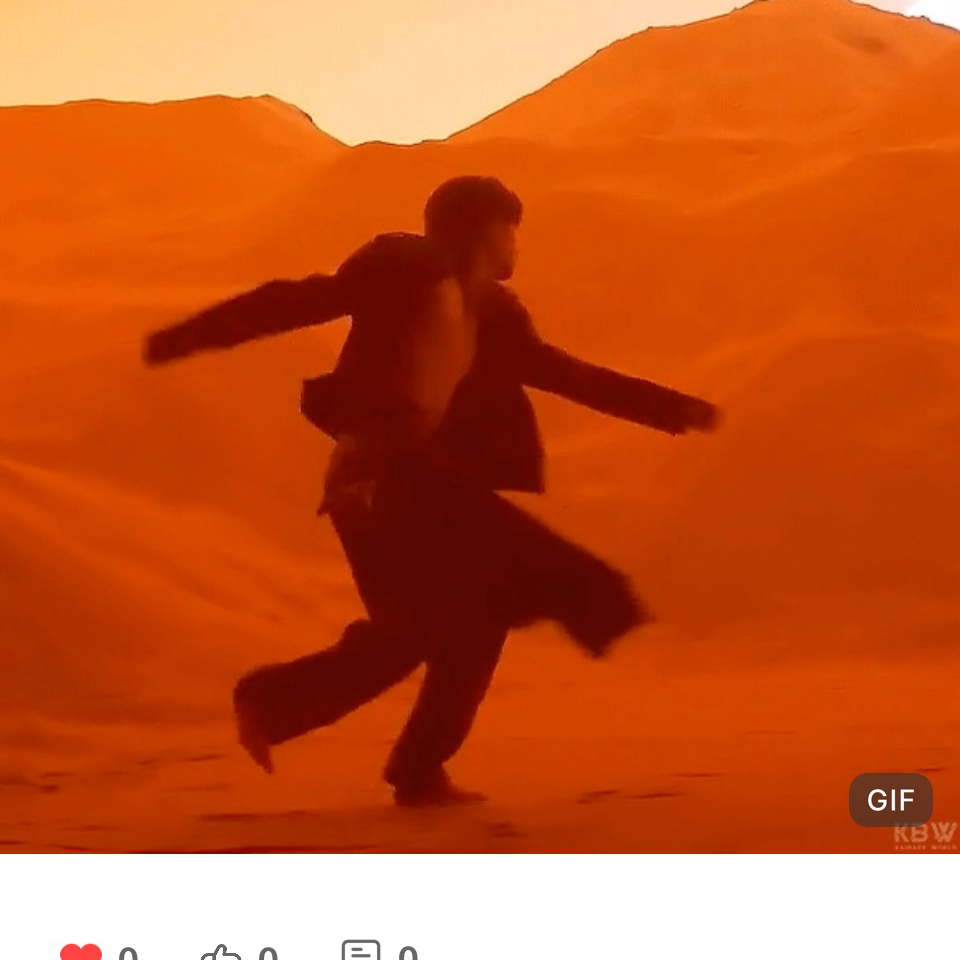
Task: Open the comments icon under the GIF
Action: click(x=361, y=952)
